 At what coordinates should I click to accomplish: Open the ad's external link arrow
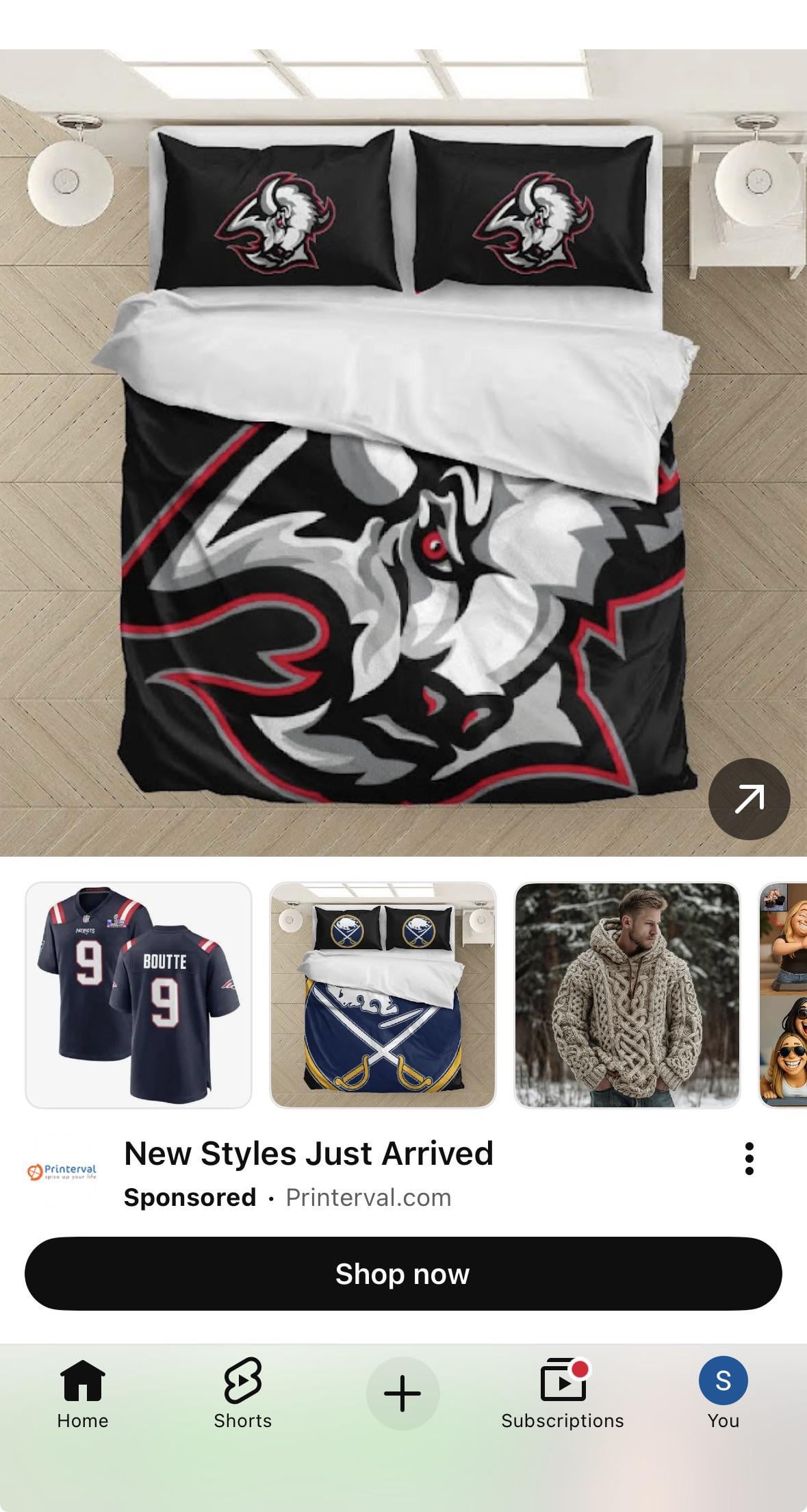tap(749, 798)
